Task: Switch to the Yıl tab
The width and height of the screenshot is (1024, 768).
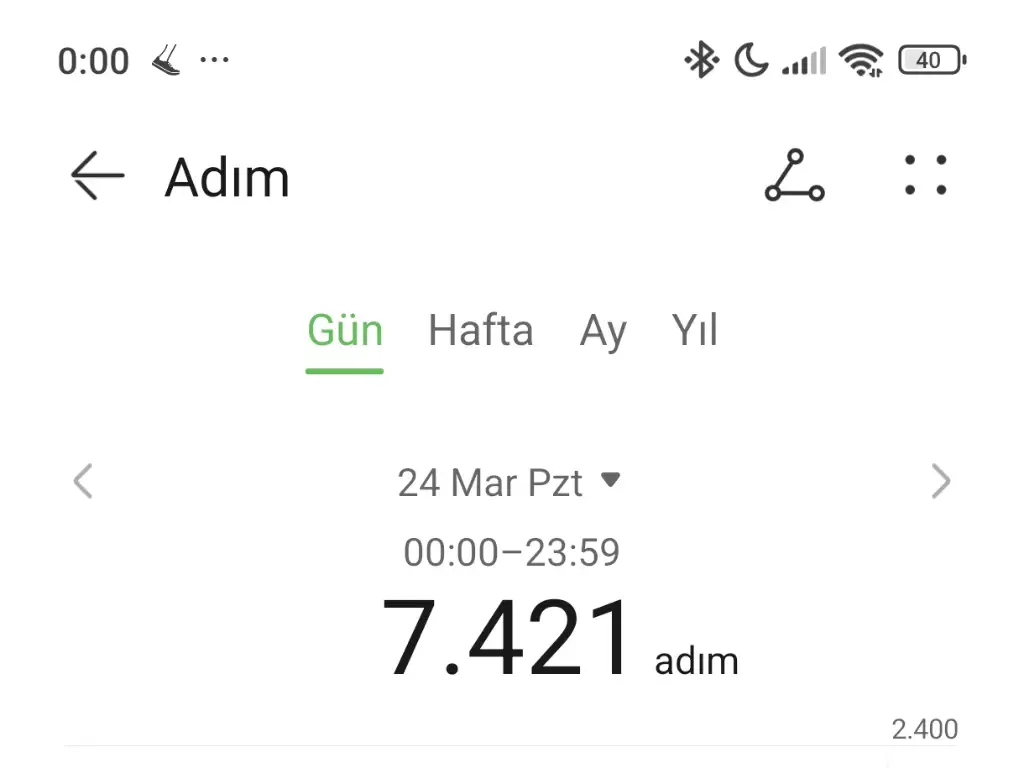Action: point(695,331)
